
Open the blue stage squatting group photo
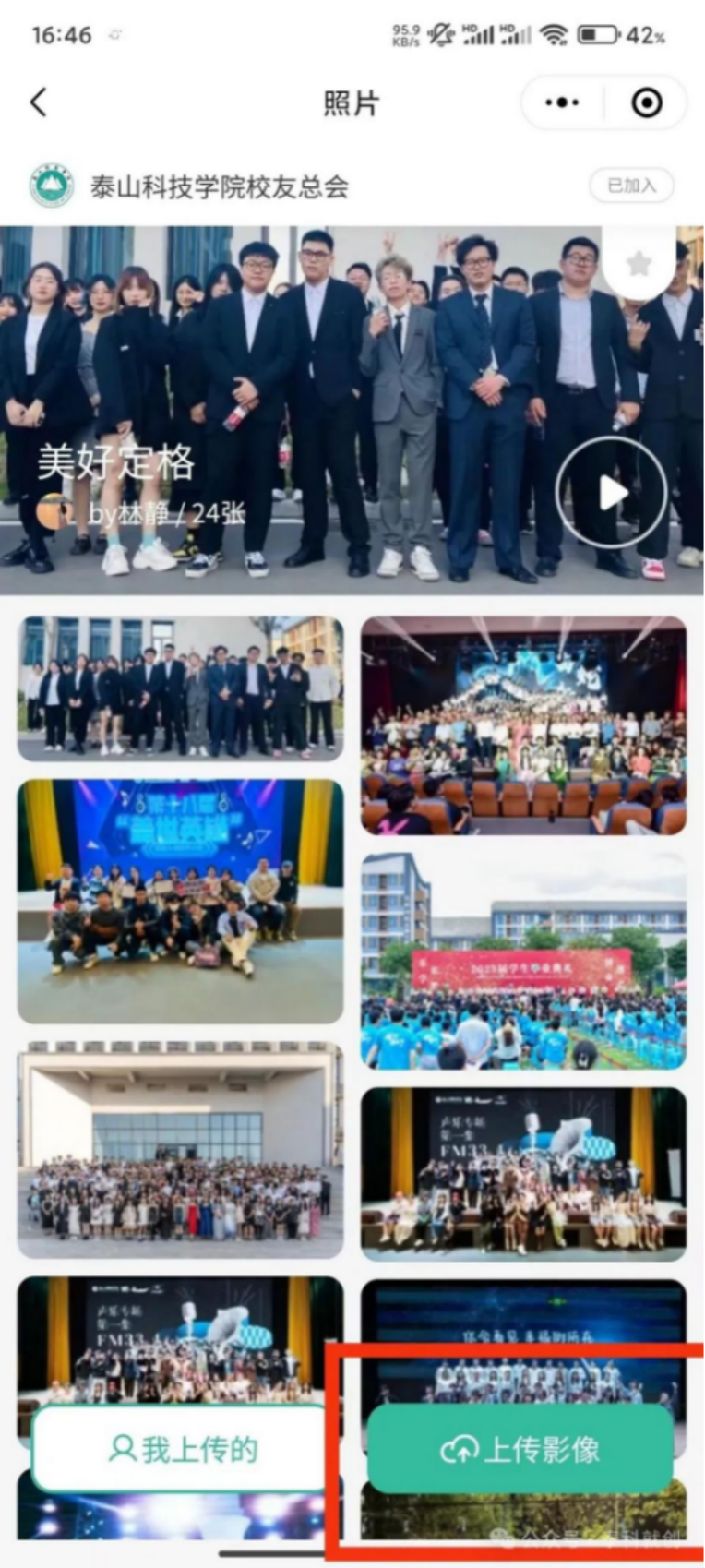pos(181,902)
